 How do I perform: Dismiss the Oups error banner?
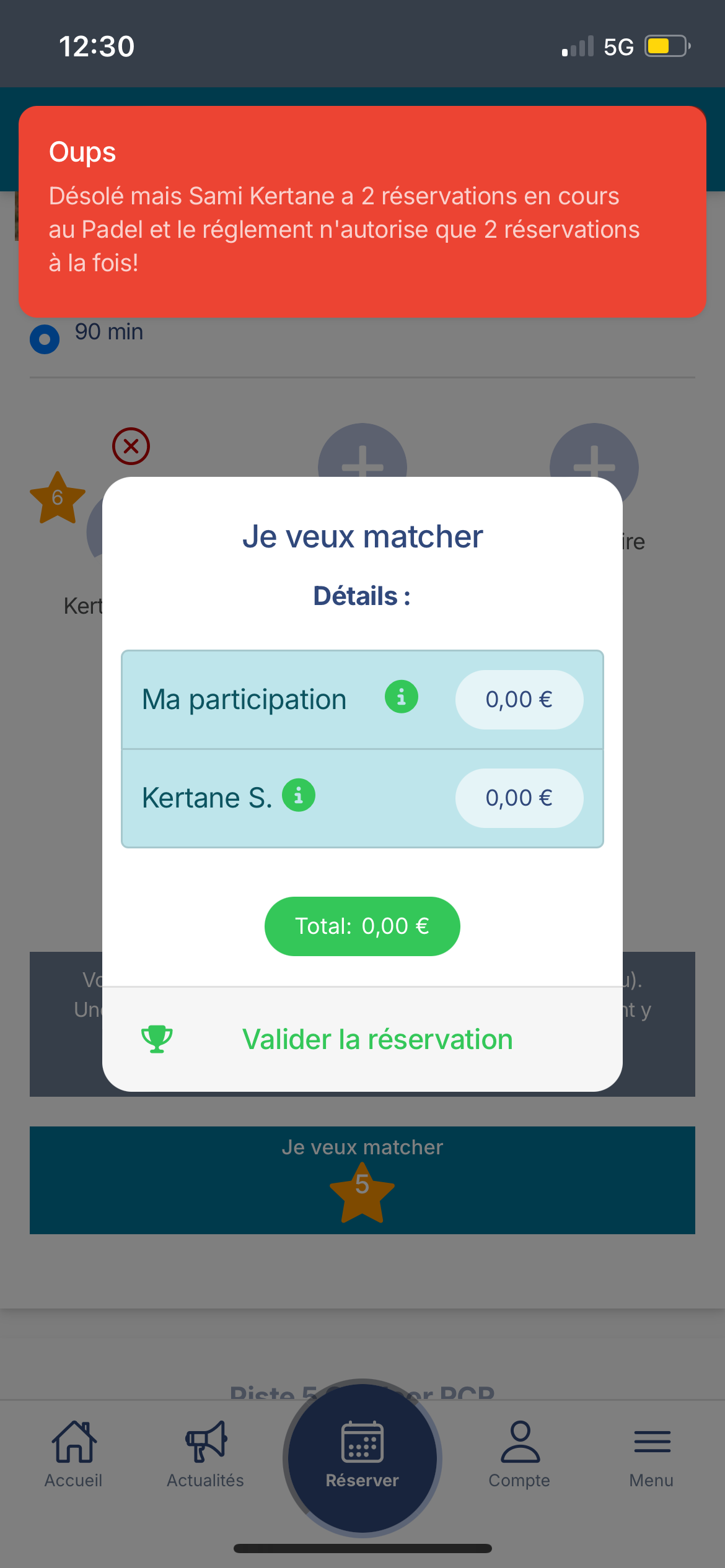[362, 211]
